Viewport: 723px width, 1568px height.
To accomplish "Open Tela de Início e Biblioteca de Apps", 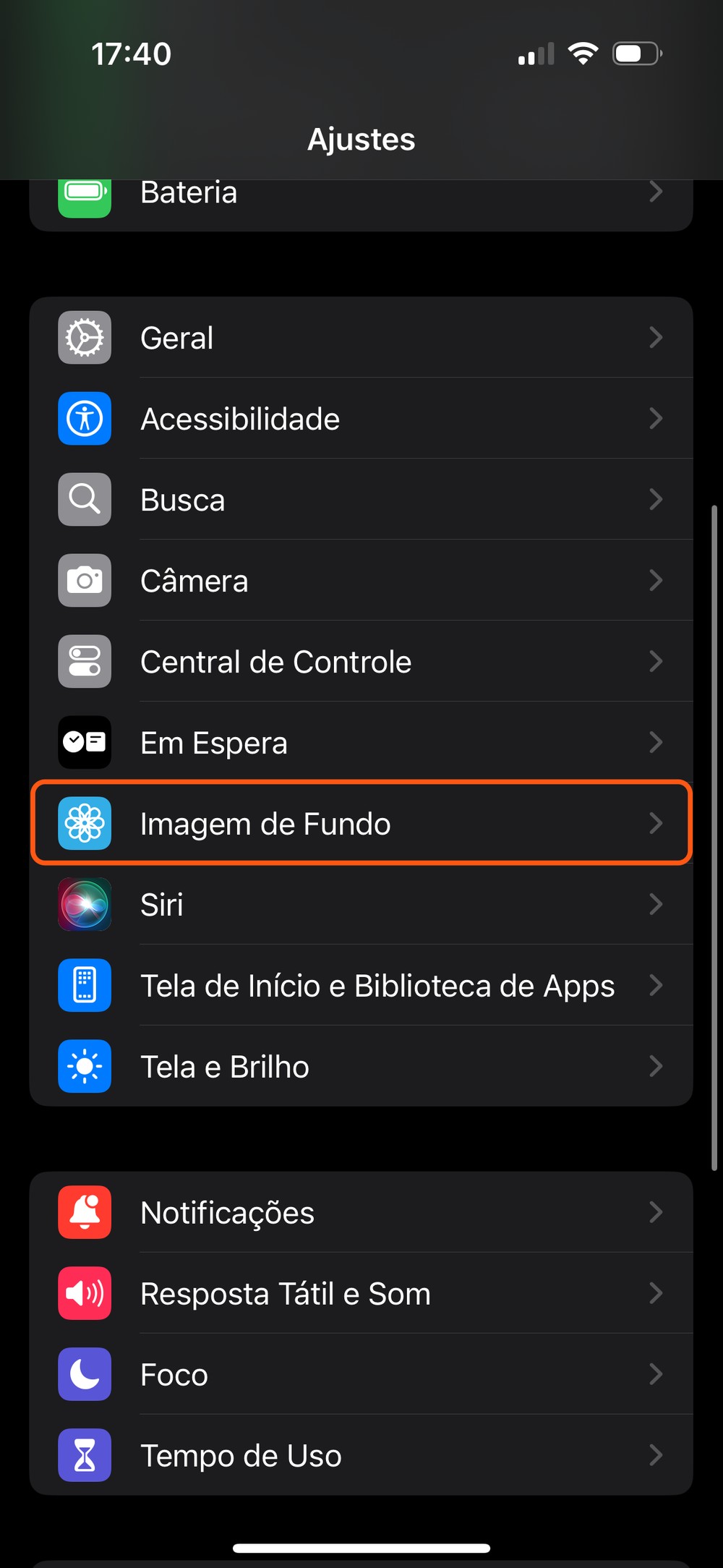I will tap(361, 986).
